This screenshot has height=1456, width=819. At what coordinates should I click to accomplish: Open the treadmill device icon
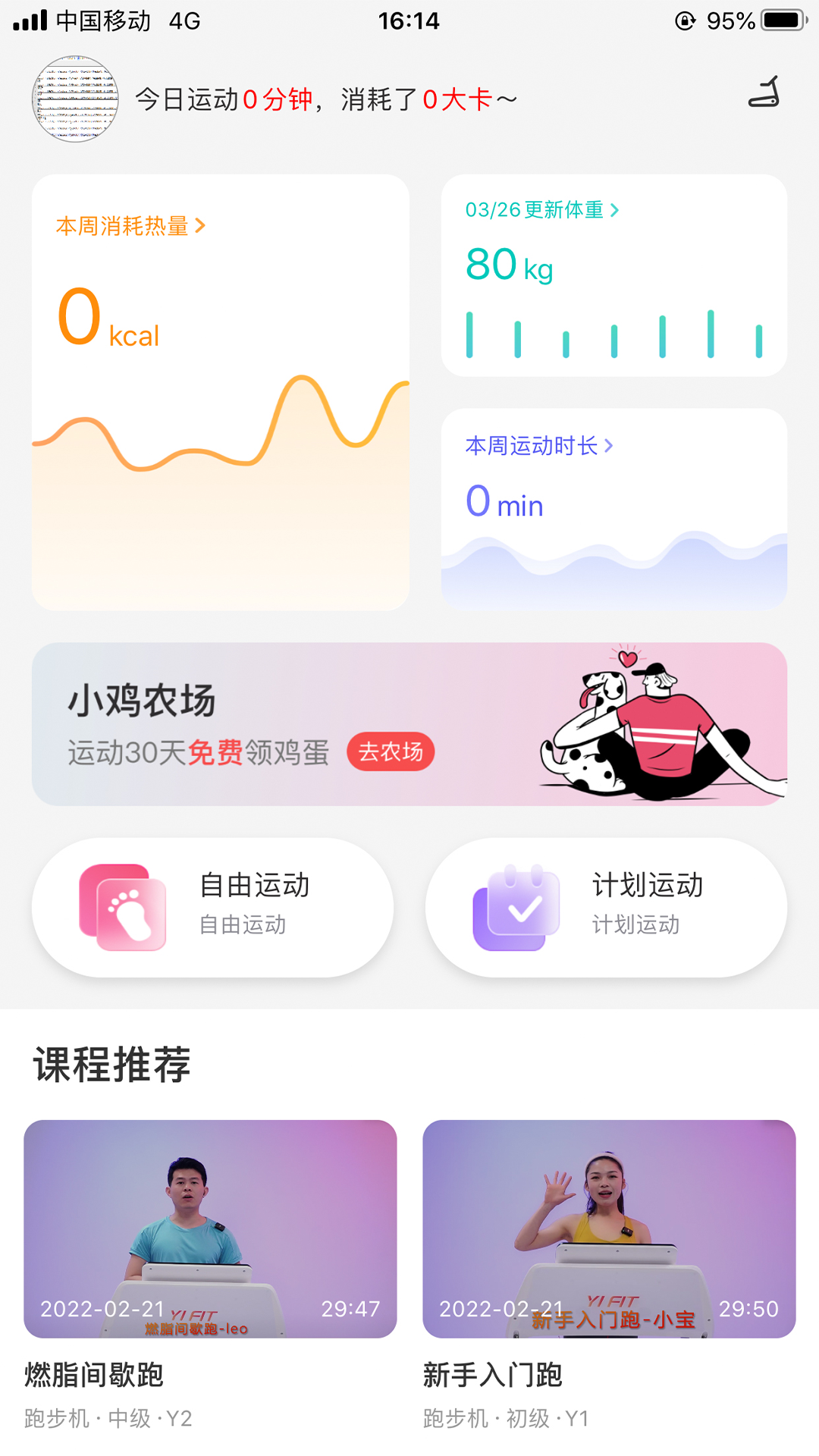coord(764,93)
